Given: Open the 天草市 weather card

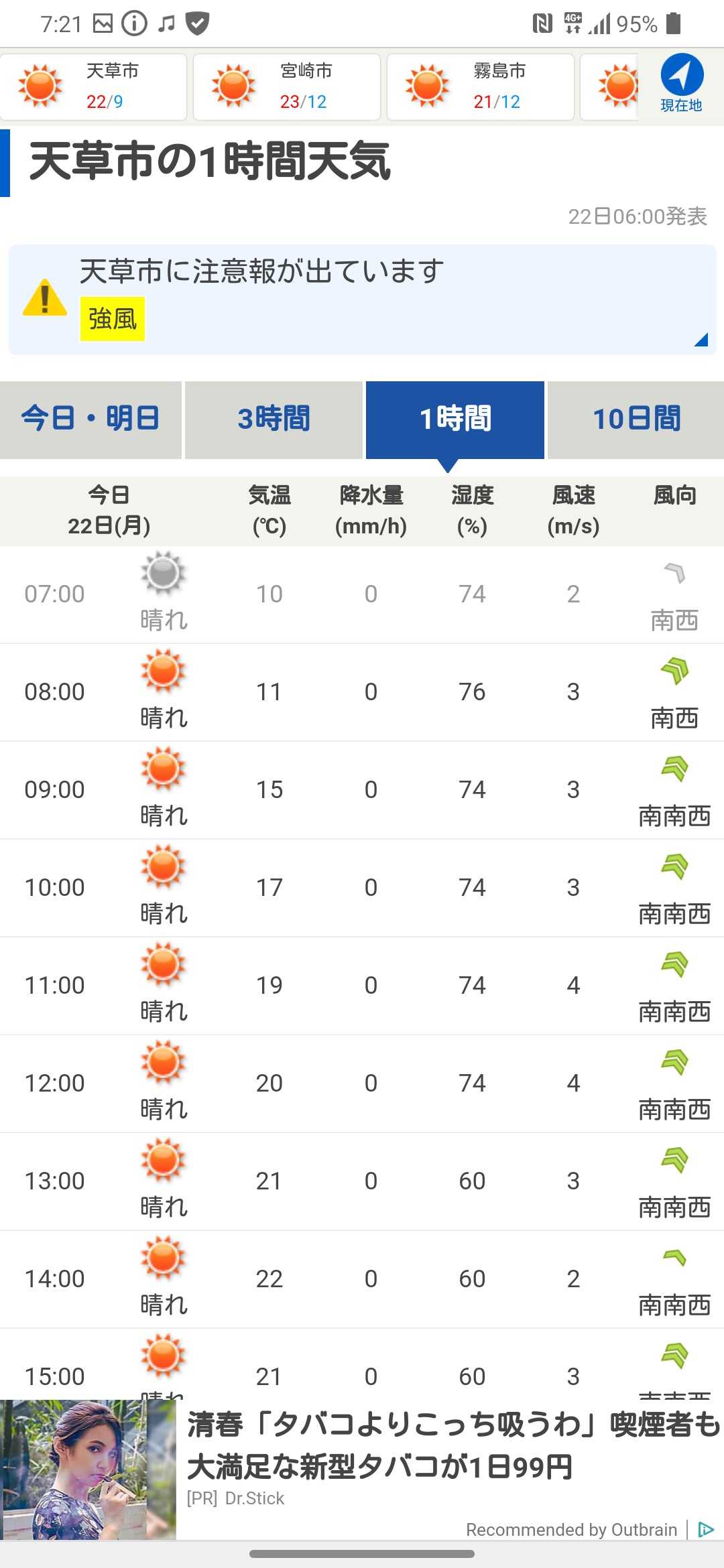Looking at the screenshot, I should point(94,87).
